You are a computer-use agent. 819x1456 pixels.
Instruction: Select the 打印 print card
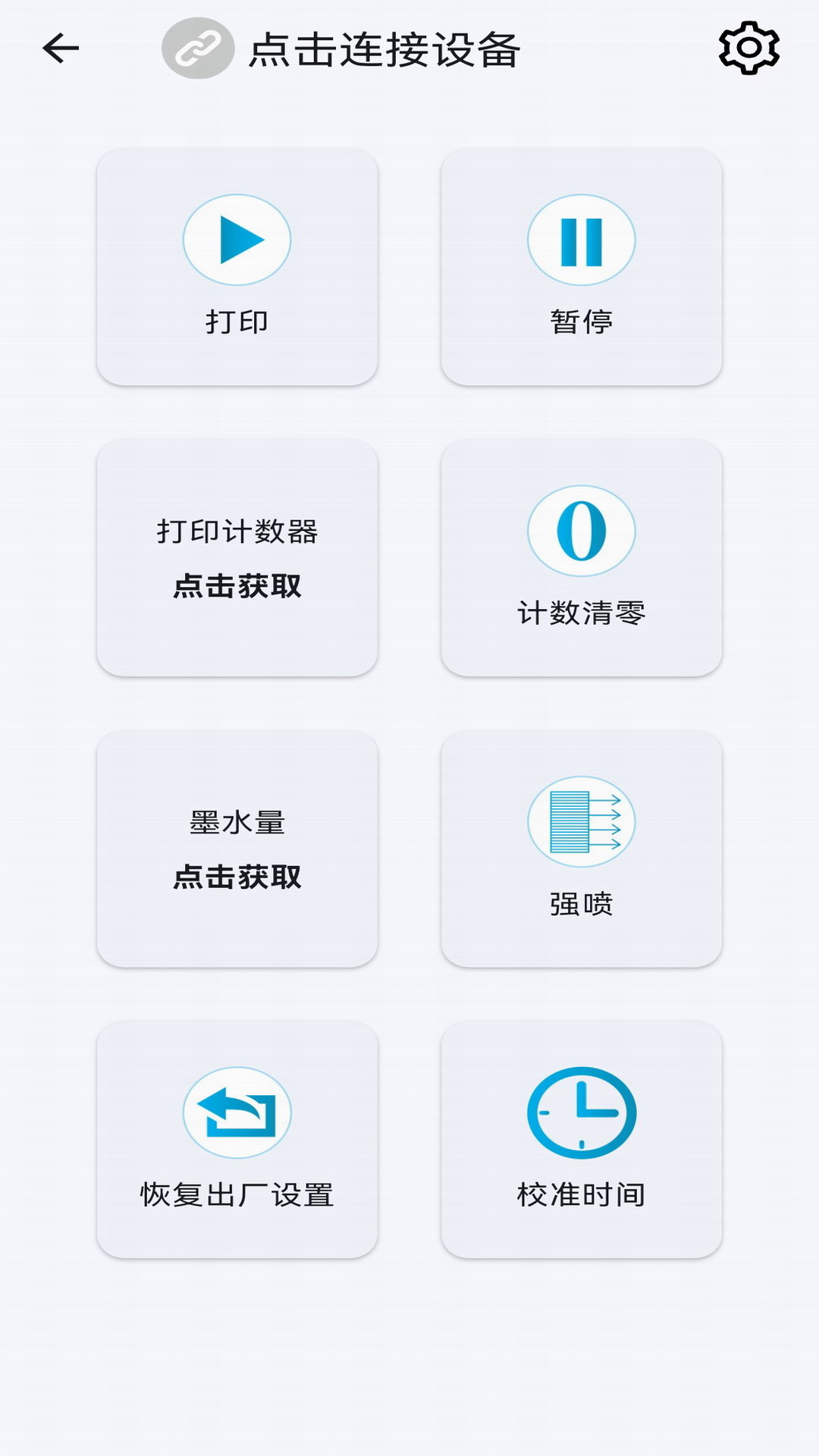point(237,265)
